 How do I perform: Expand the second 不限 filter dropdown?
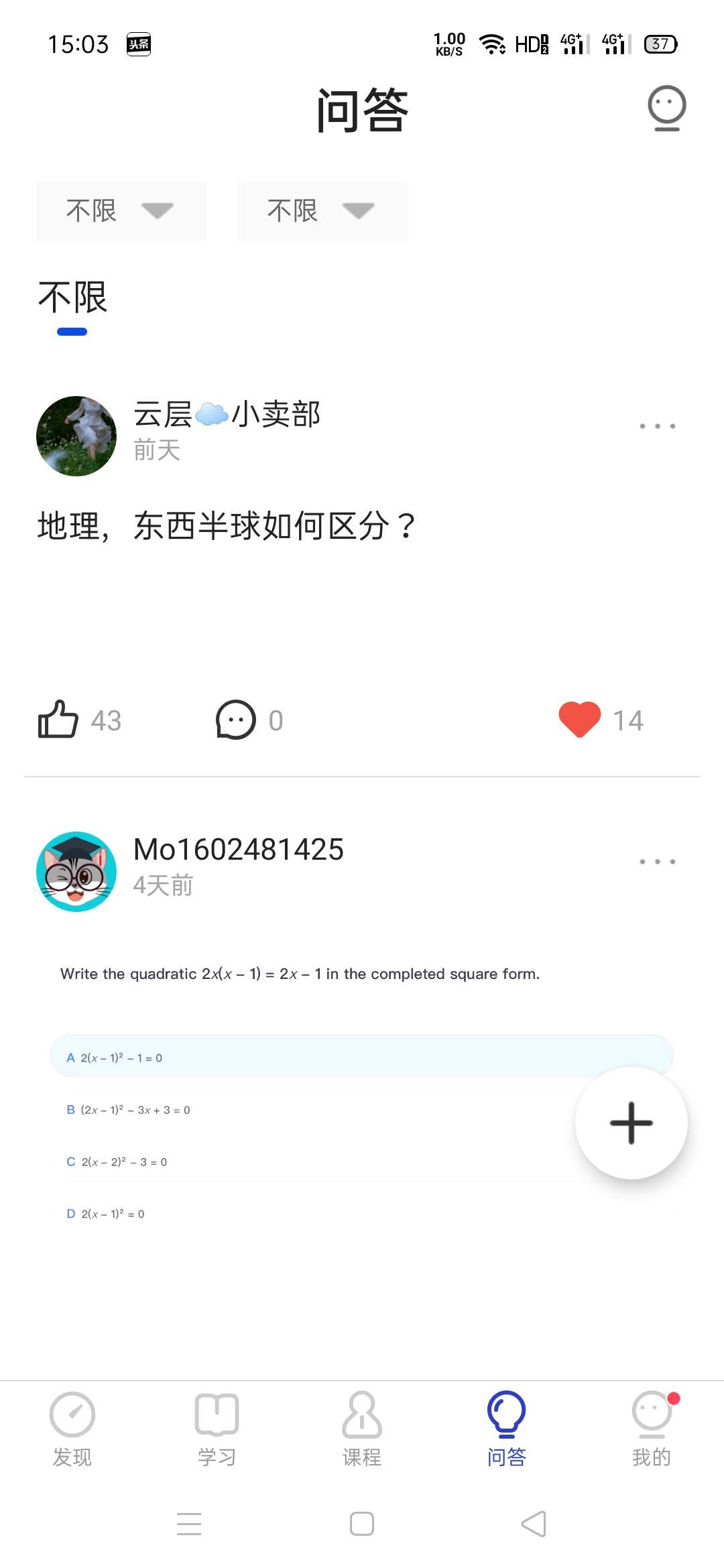pyautogui.click(x=322, y=210)
